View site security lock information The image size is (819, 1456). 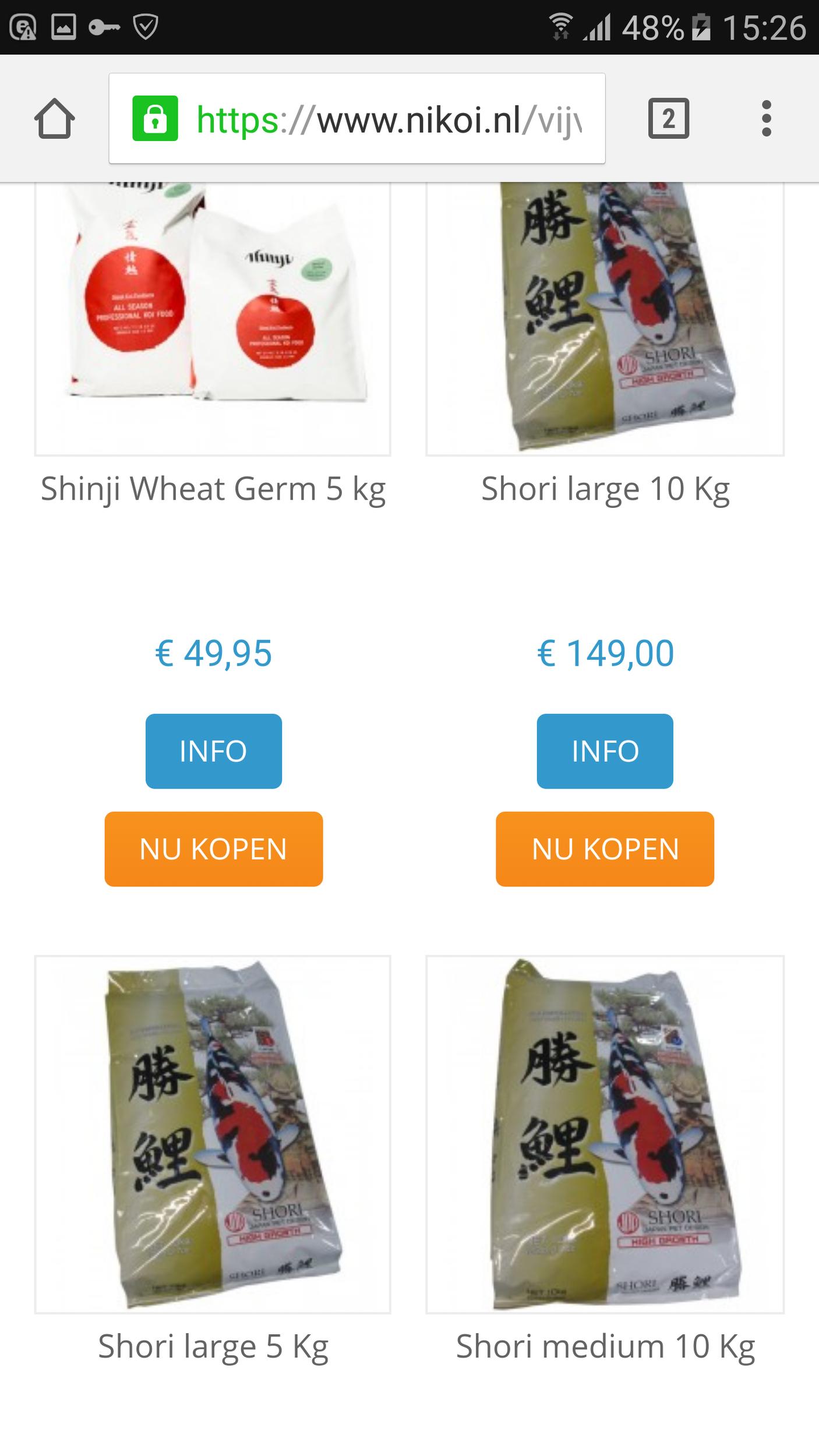tap(155, 119)
